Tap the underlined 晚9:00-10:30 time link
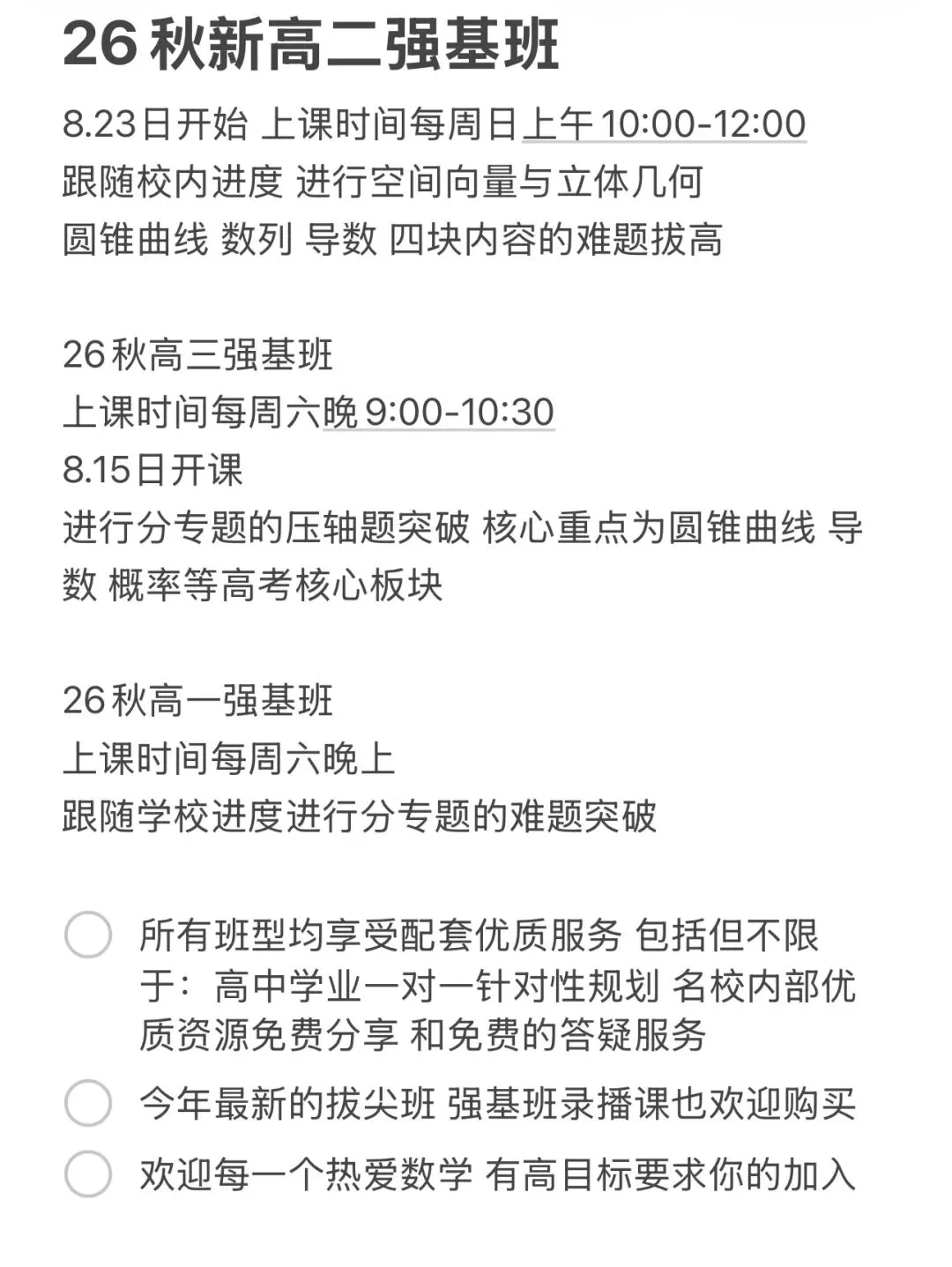952x1267 pixels. coord(438,412)
